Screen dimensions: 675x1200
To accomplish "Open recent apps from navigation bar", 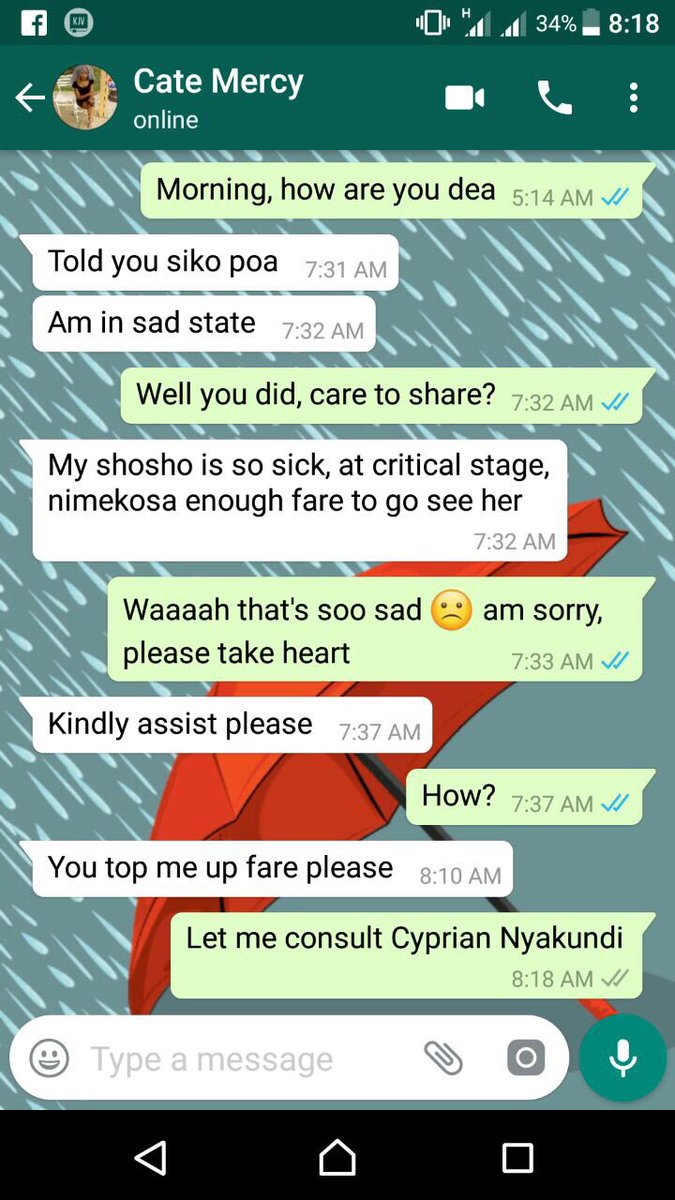I will 517,1158.
